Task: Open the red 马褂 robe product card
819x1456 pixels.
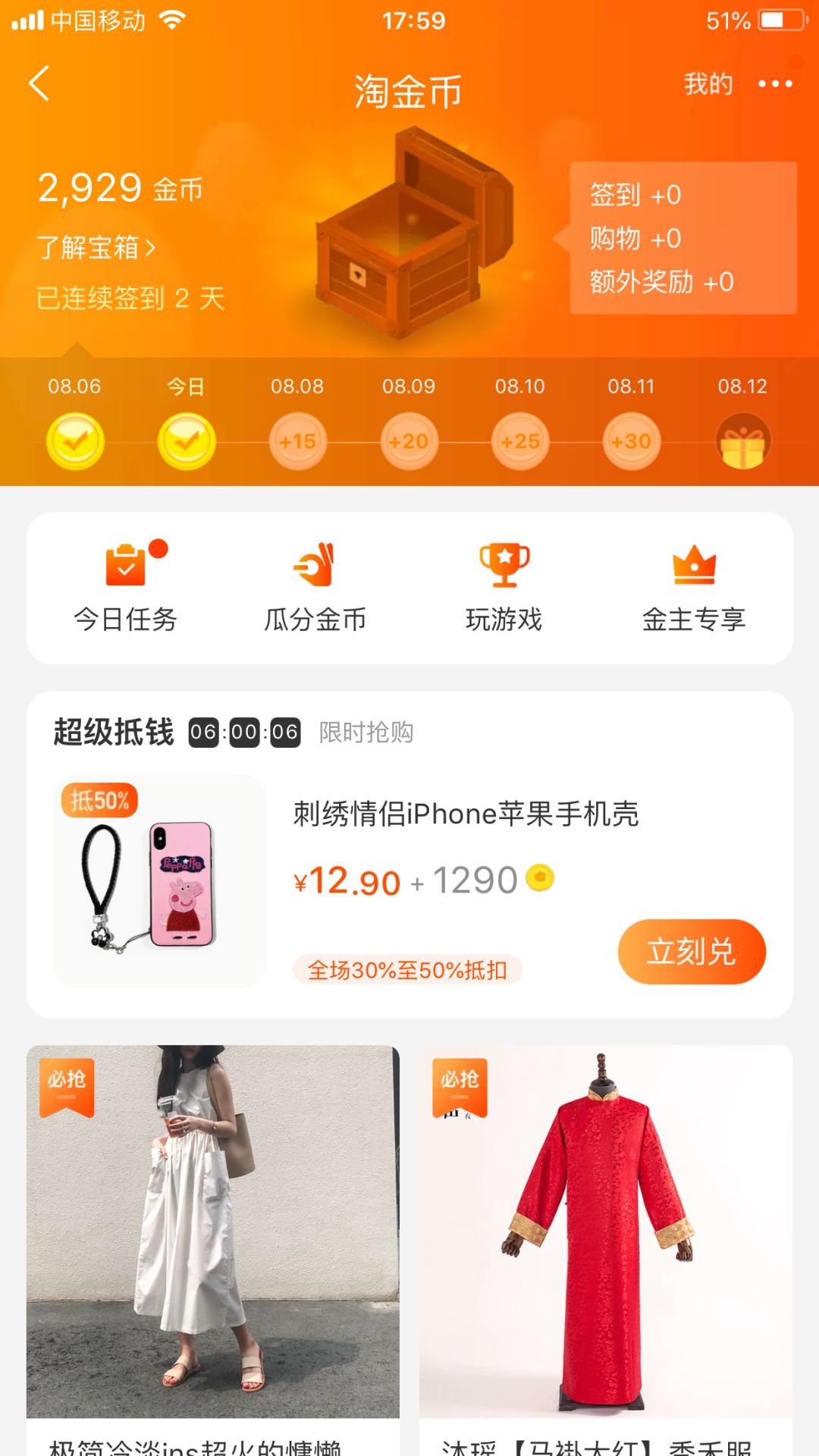Action: tap(606, 1232)
